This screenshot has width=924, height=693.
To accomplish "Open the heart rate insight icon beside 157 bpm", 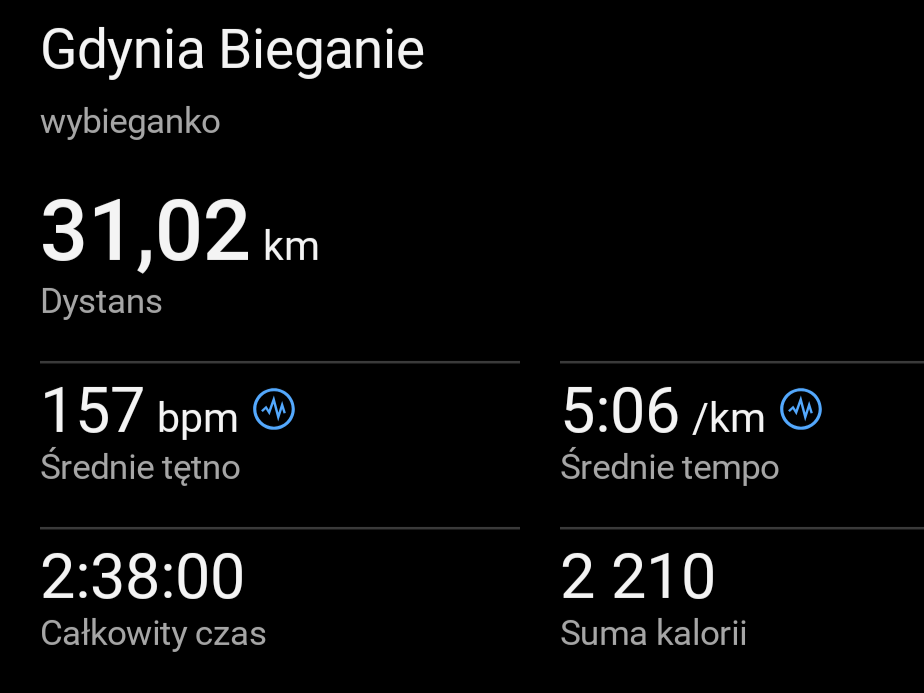I will pos(274,410).
